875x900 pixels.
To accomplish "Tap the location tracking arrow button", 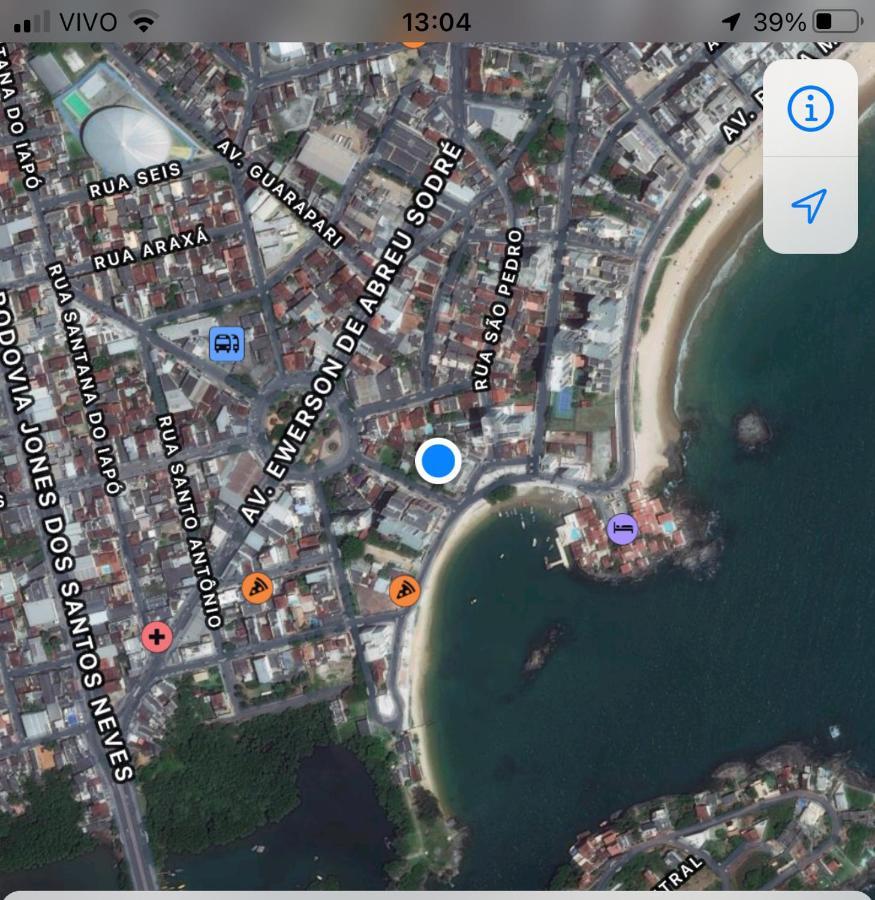I will pyautogui.click(x=810, y=205).
